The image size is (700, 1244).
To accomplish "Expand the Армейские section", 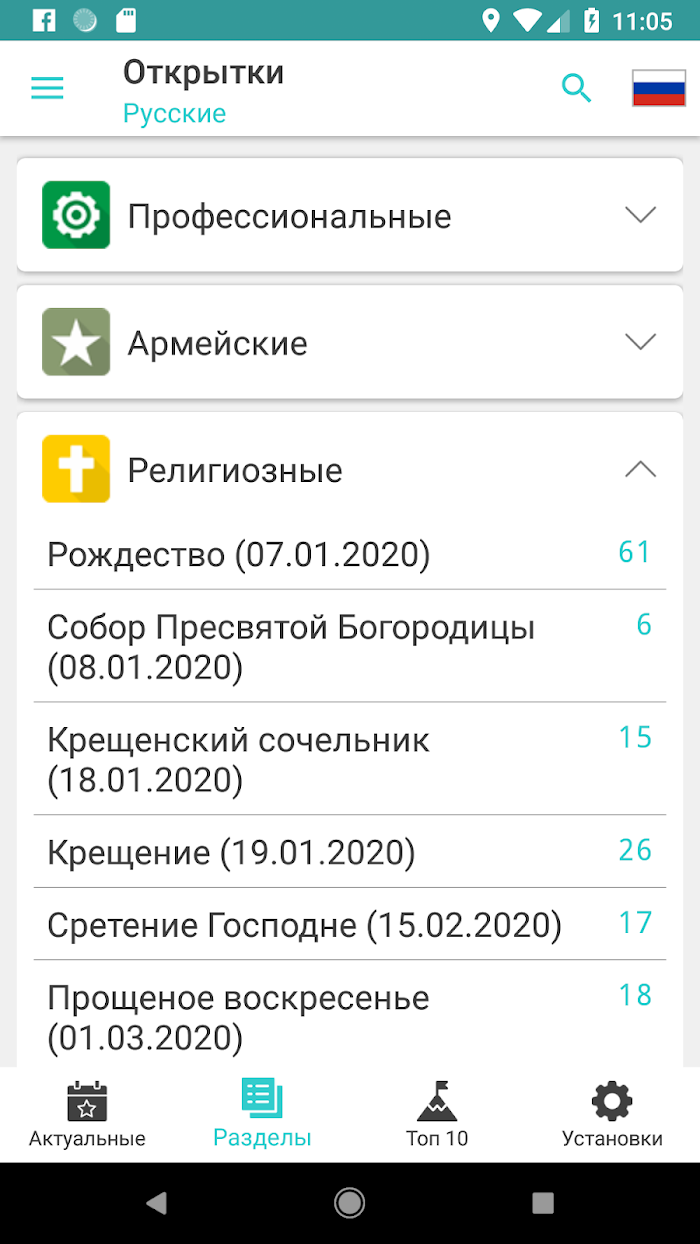I will pyautogui.click(x=350, y=342).
